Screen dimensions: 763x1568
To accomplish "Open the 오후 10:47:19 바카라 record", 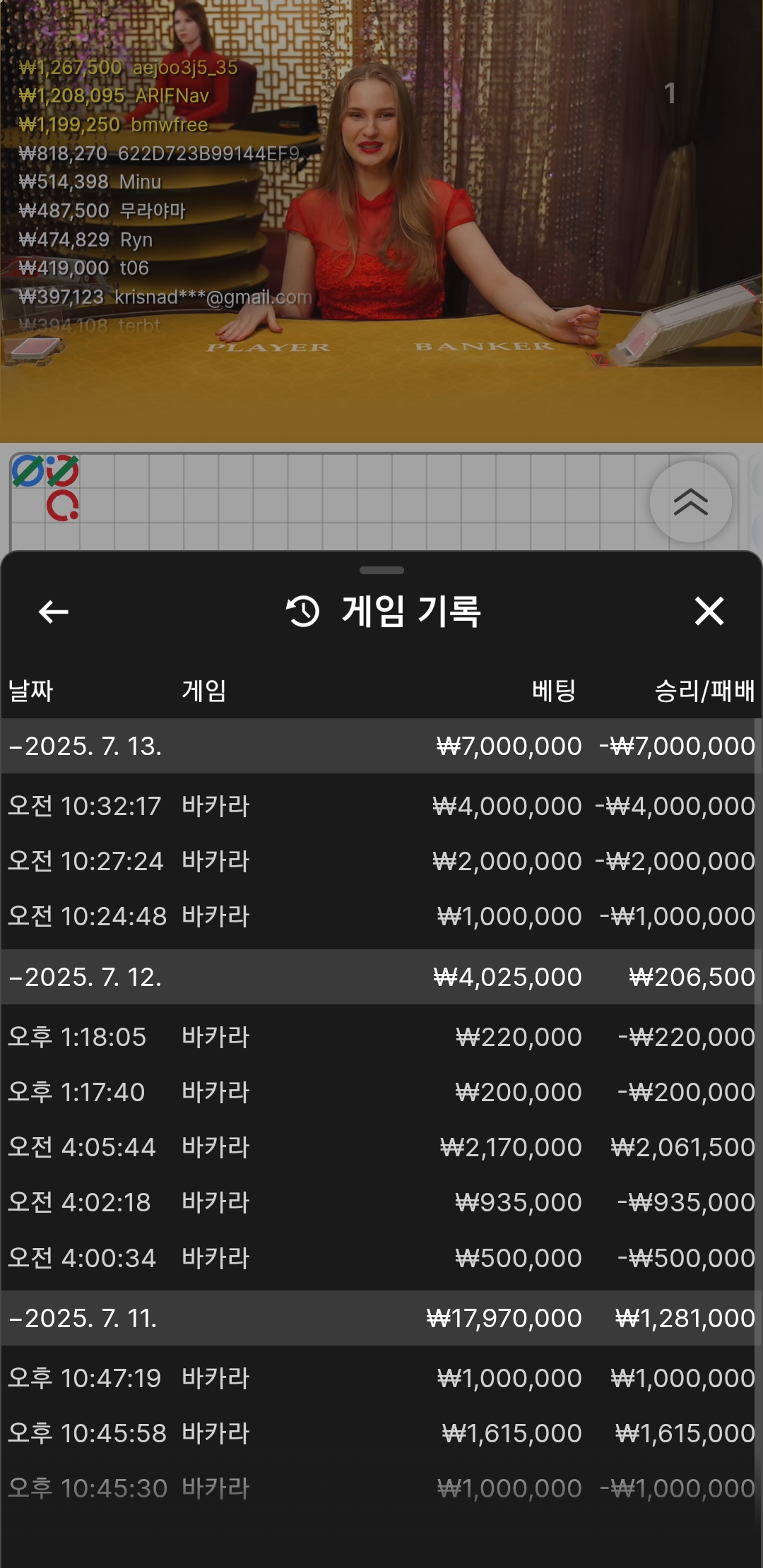I will (x=380, y=1378).
